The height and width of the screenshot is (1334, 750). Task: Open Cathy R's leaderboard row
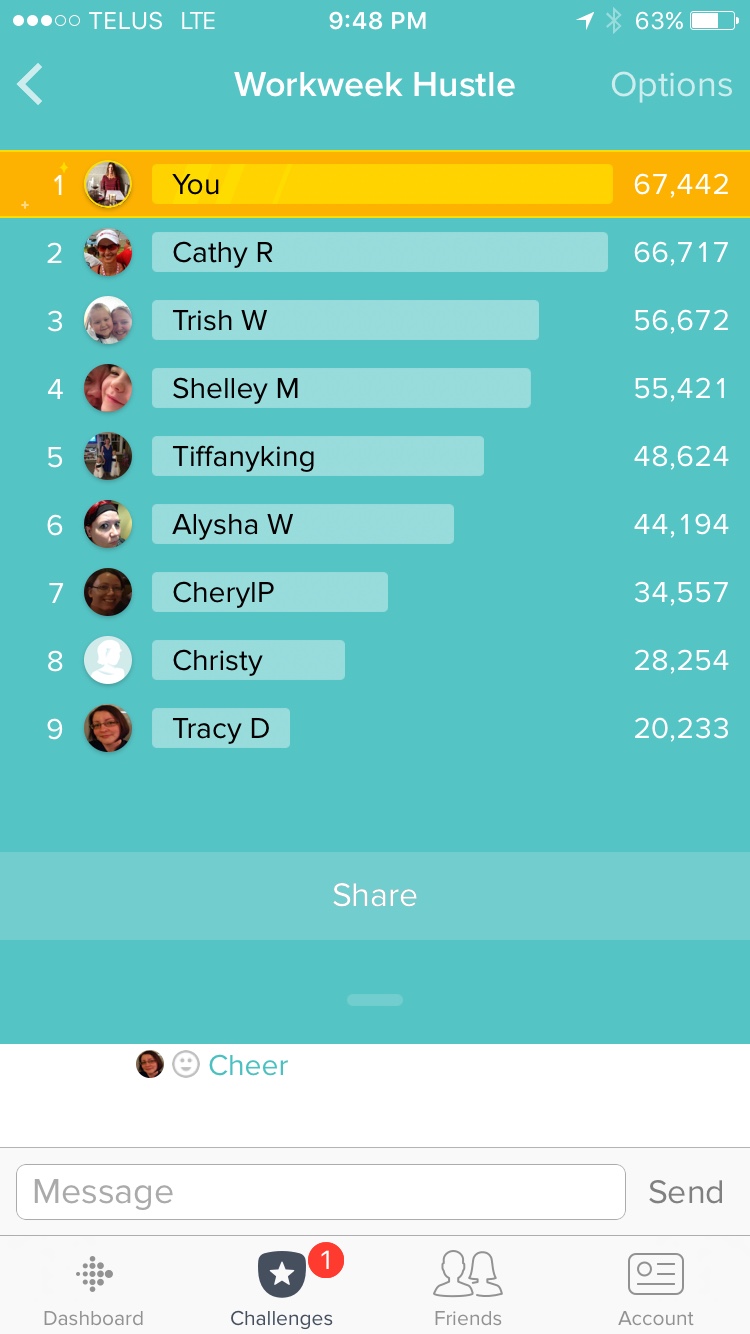point(380,252)
